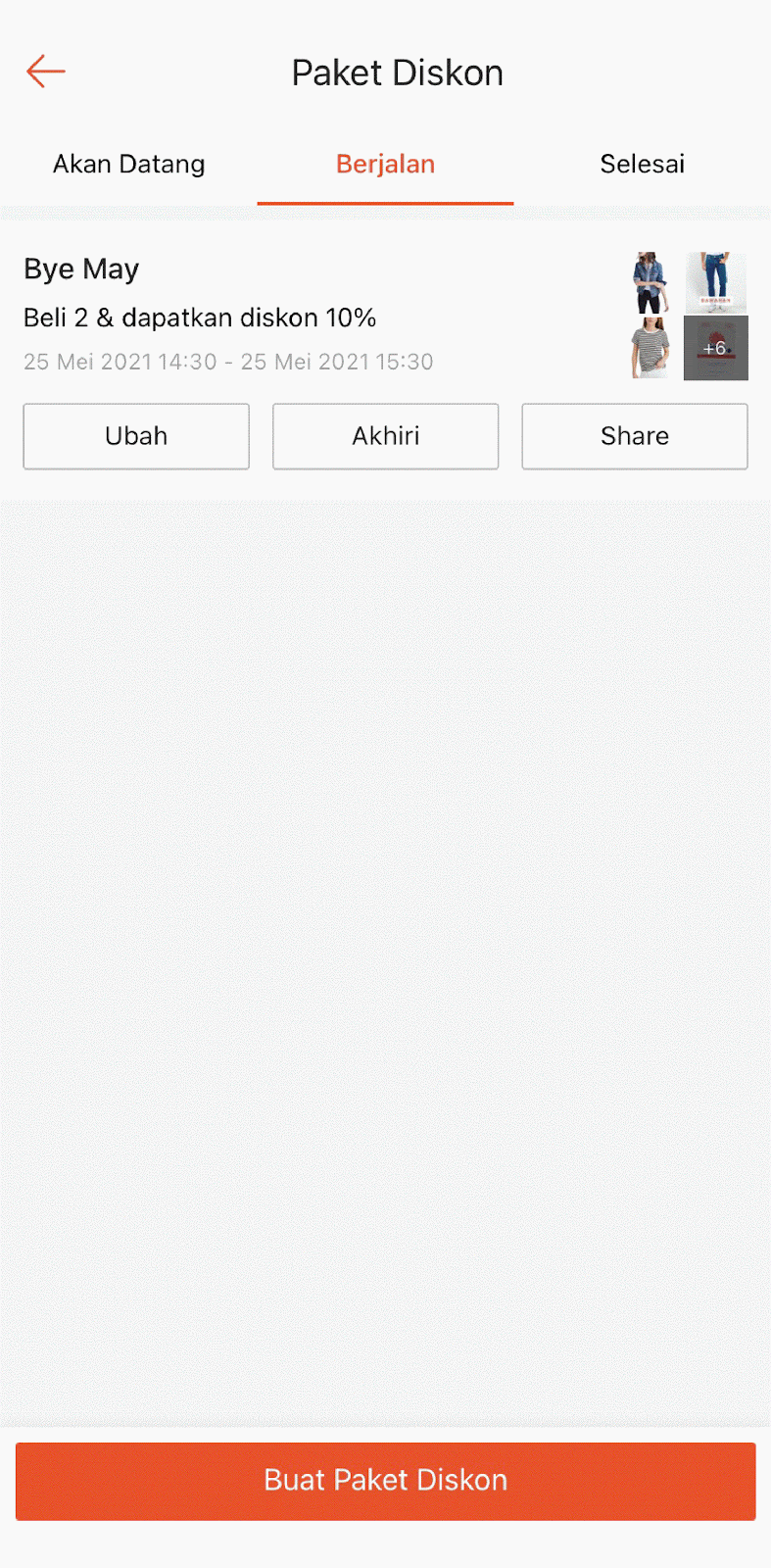Image resolution: width=771 pixels, height=1568 pixels.
Task: Open the Bye May promotion title
Action: tap(81, 269)
